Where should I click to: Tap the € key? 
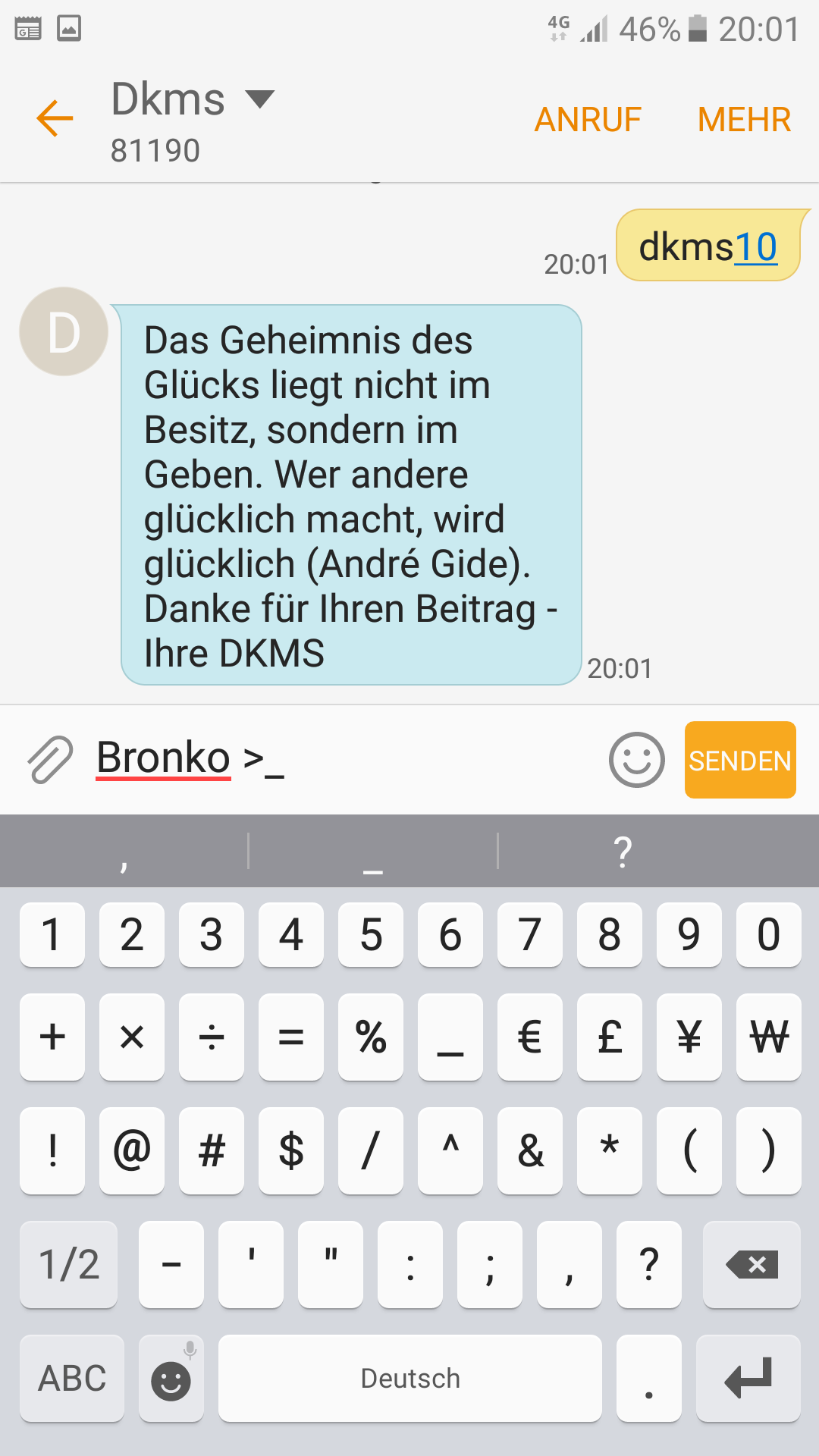click(530, 1037)
